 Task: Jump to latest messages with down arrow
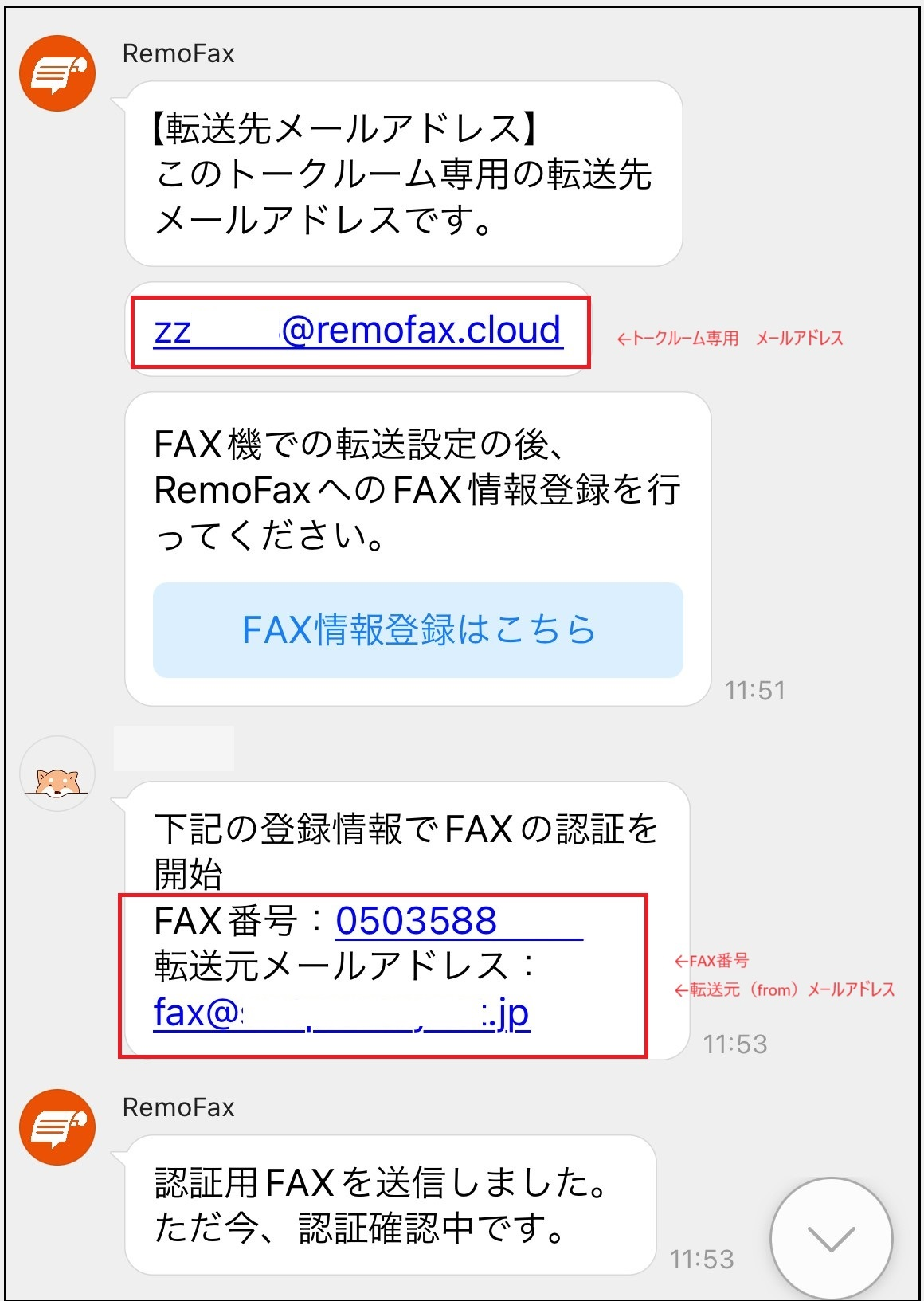[831, 1238]
